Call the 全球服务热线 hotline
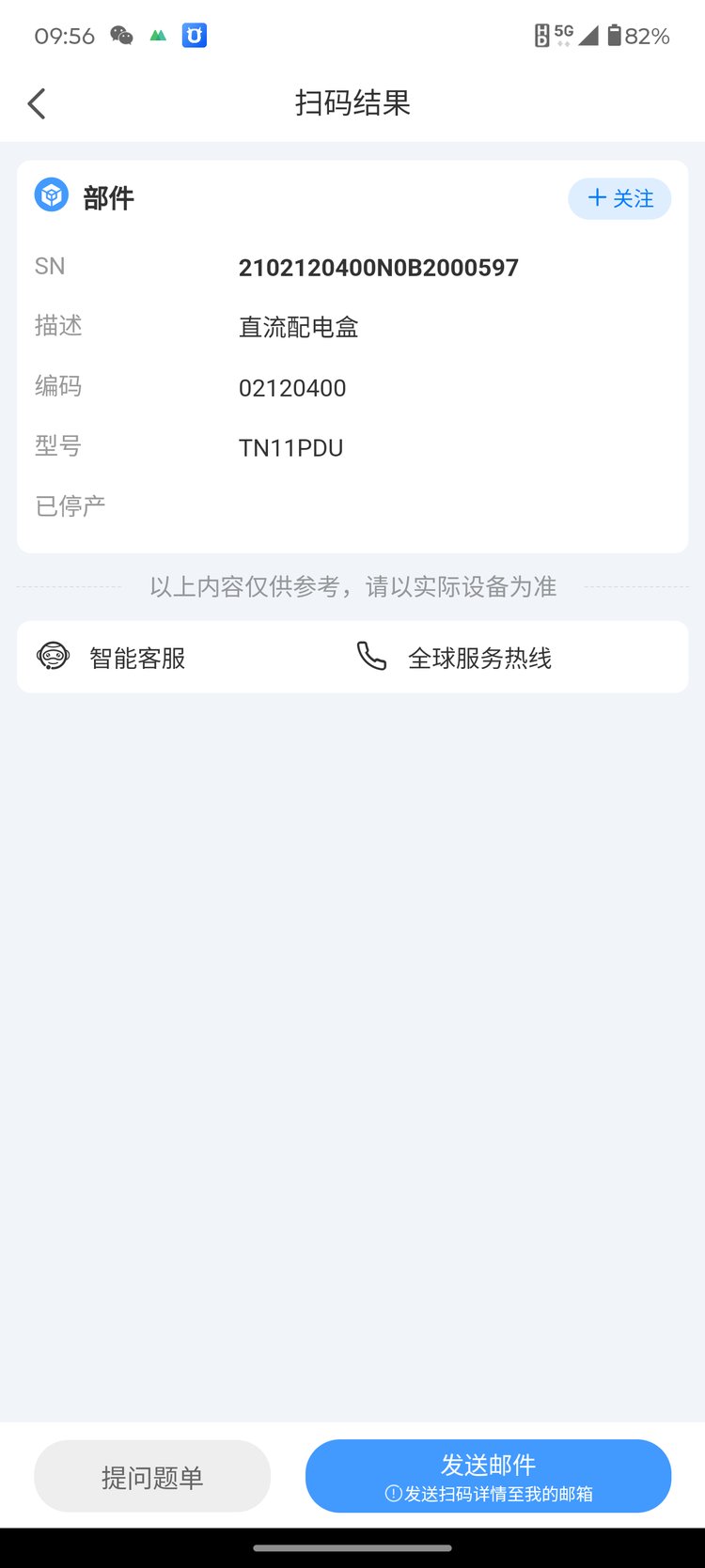 455,658
